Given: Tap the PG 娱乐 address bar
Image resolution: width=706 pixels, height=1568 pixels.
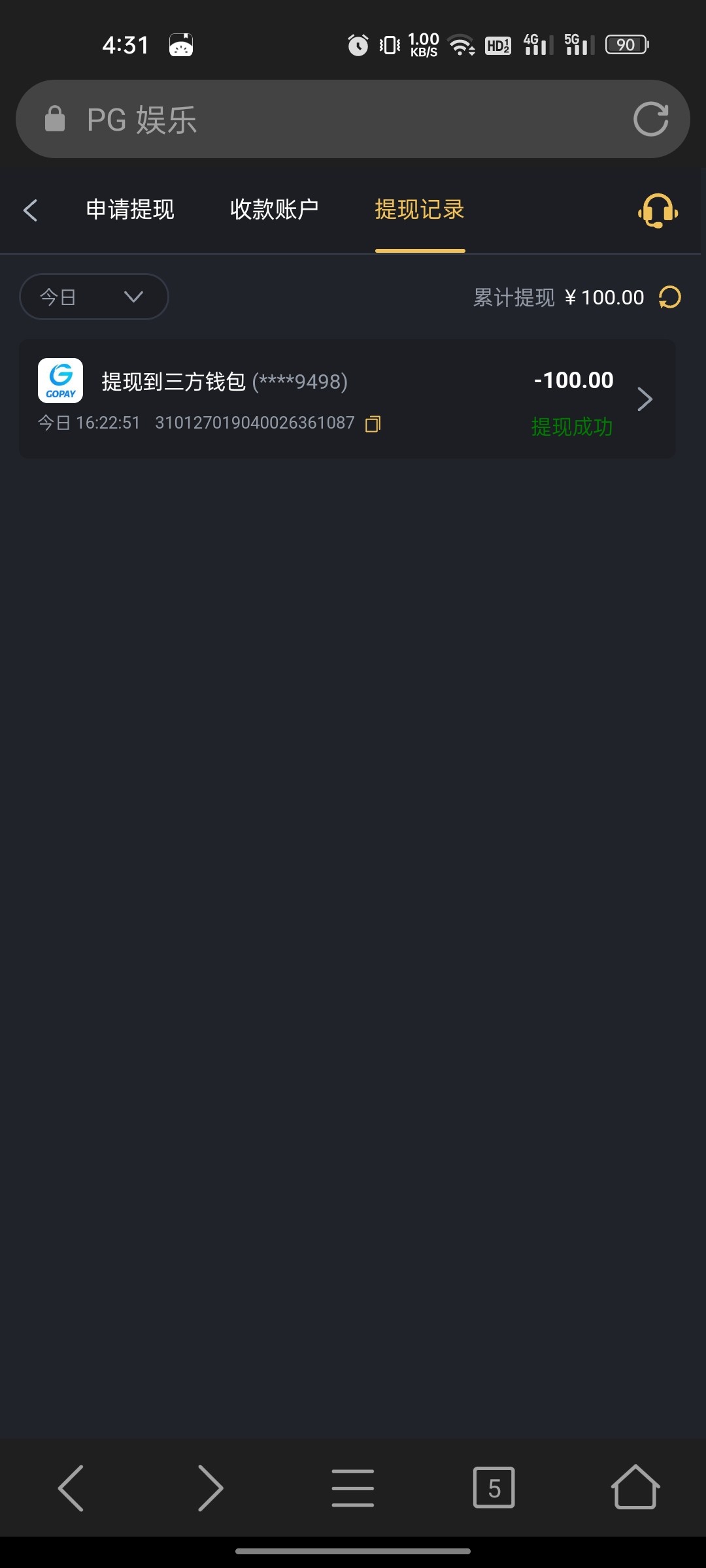Looking at the screenshot, I should tap(327, 120).
